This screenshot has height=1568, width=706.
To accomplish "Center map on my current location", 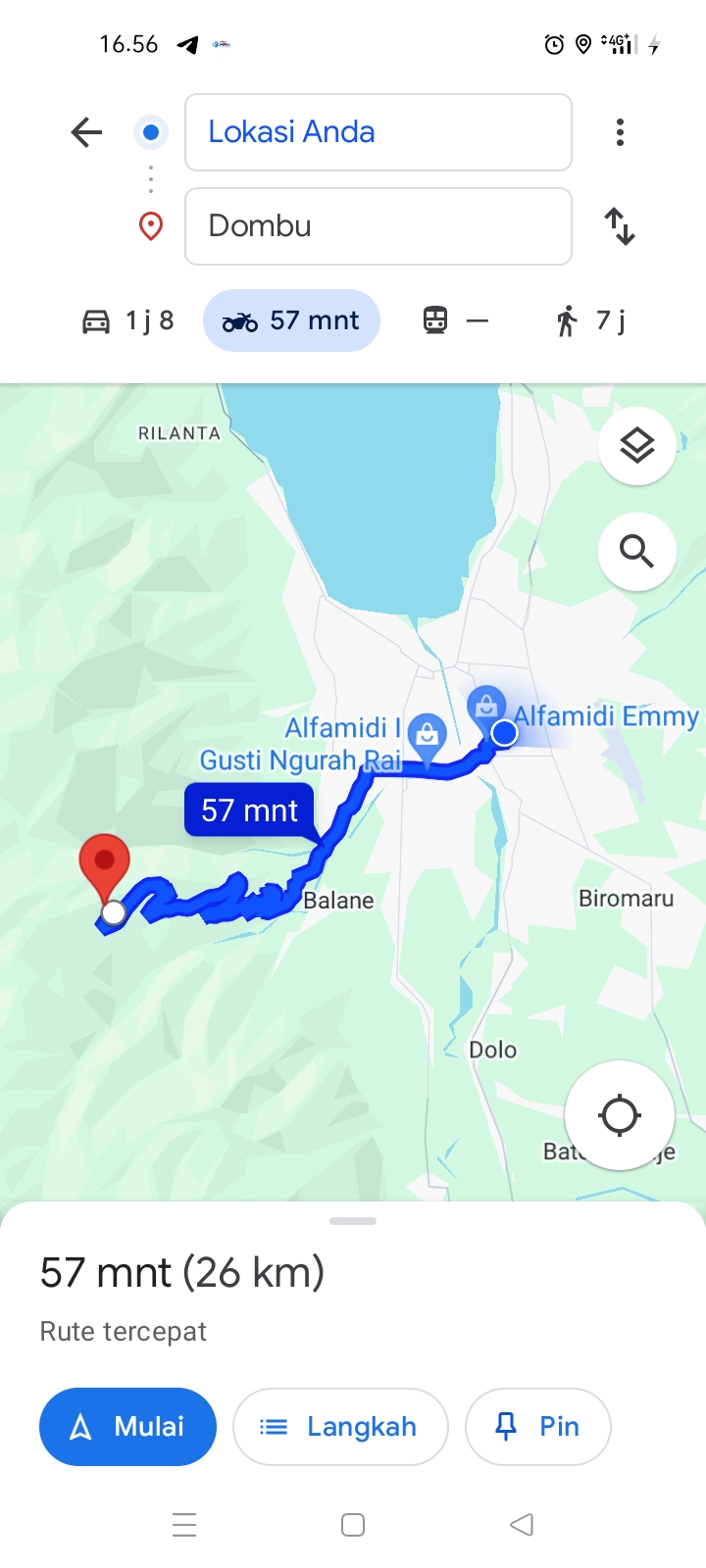I will (x=620, y=1115).
